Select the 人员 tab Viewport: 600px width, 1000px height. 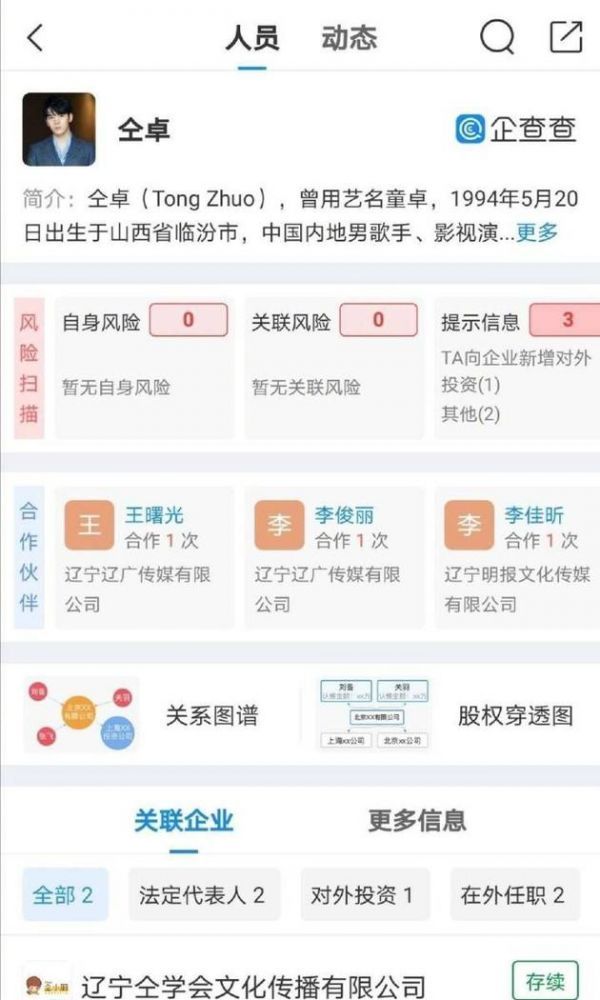tap(252, 38)
